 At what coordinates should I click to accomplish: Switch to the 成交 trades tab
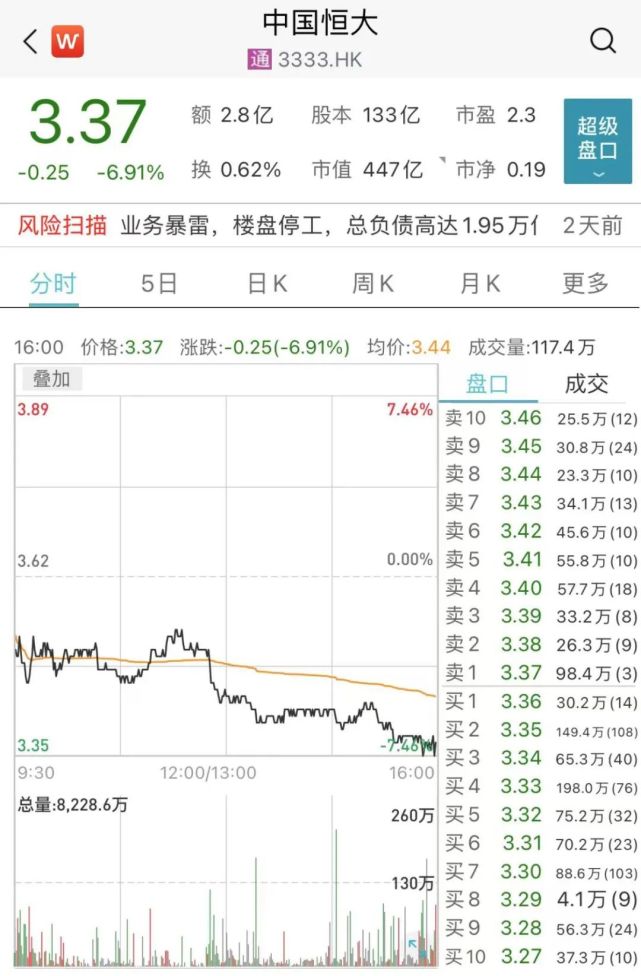click(587, 383)
